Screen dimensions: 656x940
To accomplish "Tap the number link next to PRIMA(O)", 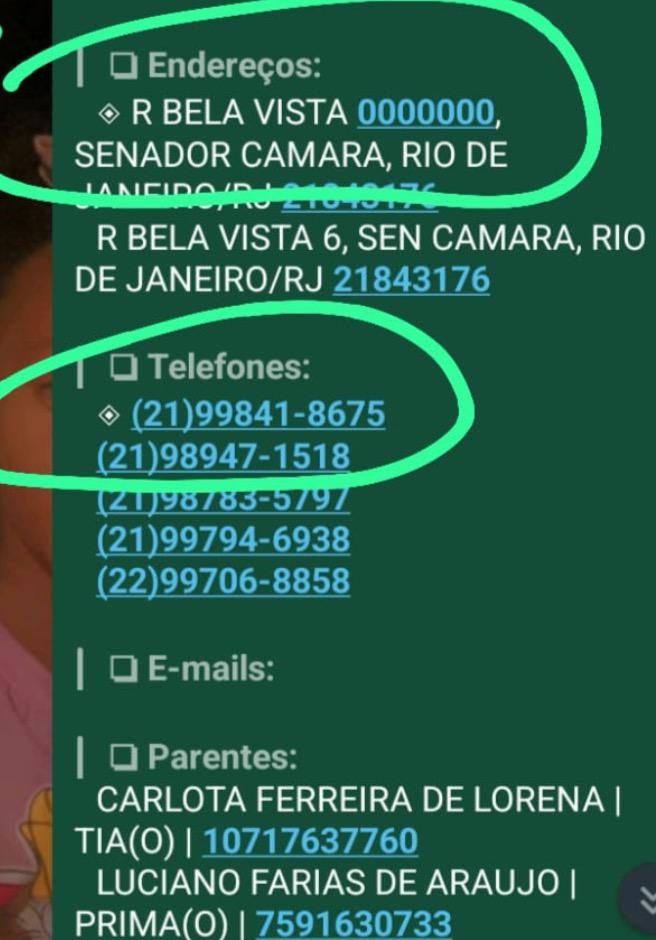I will click(x=354, y=923).
